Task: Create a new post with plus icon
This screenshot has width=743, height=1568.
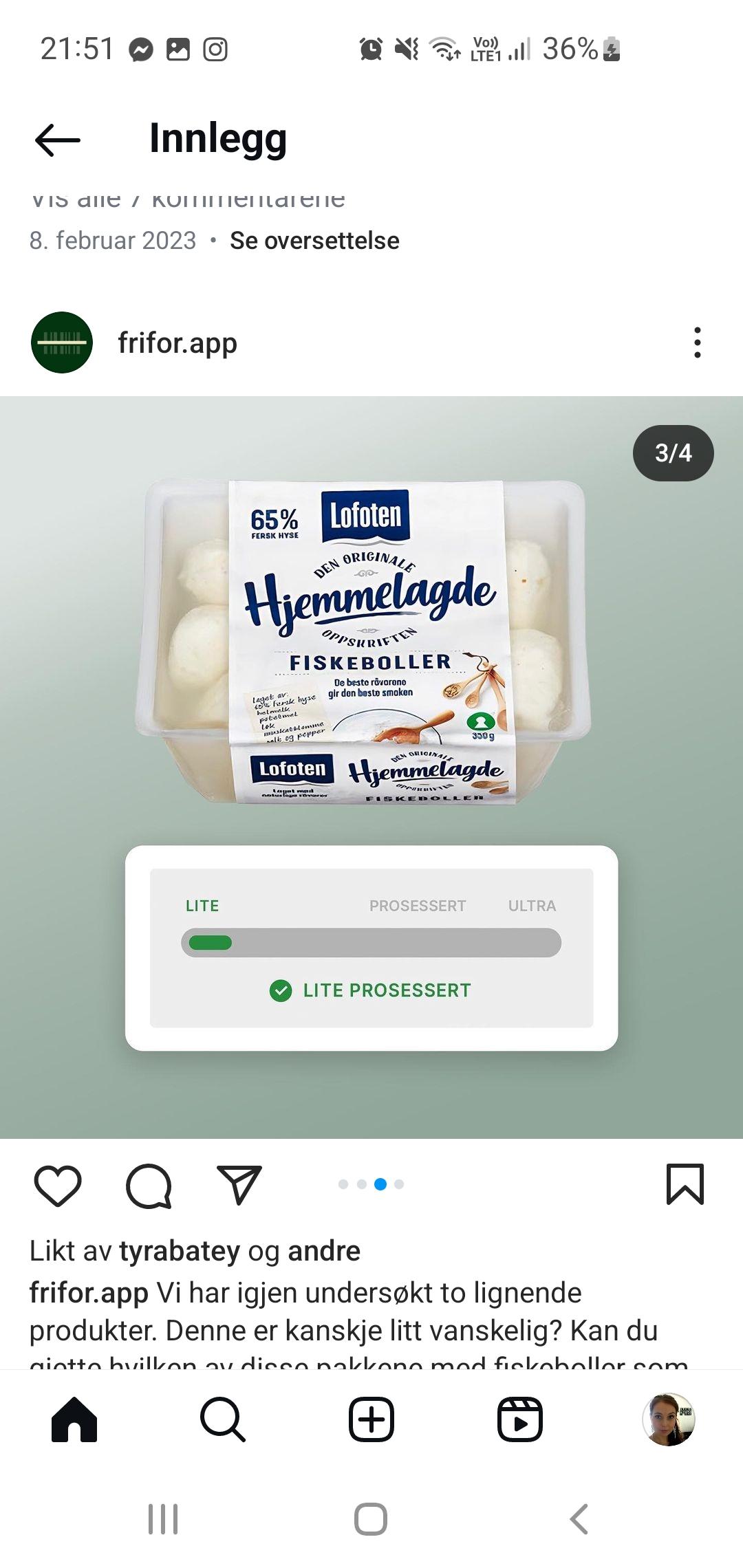Action: click(371, 1419)
